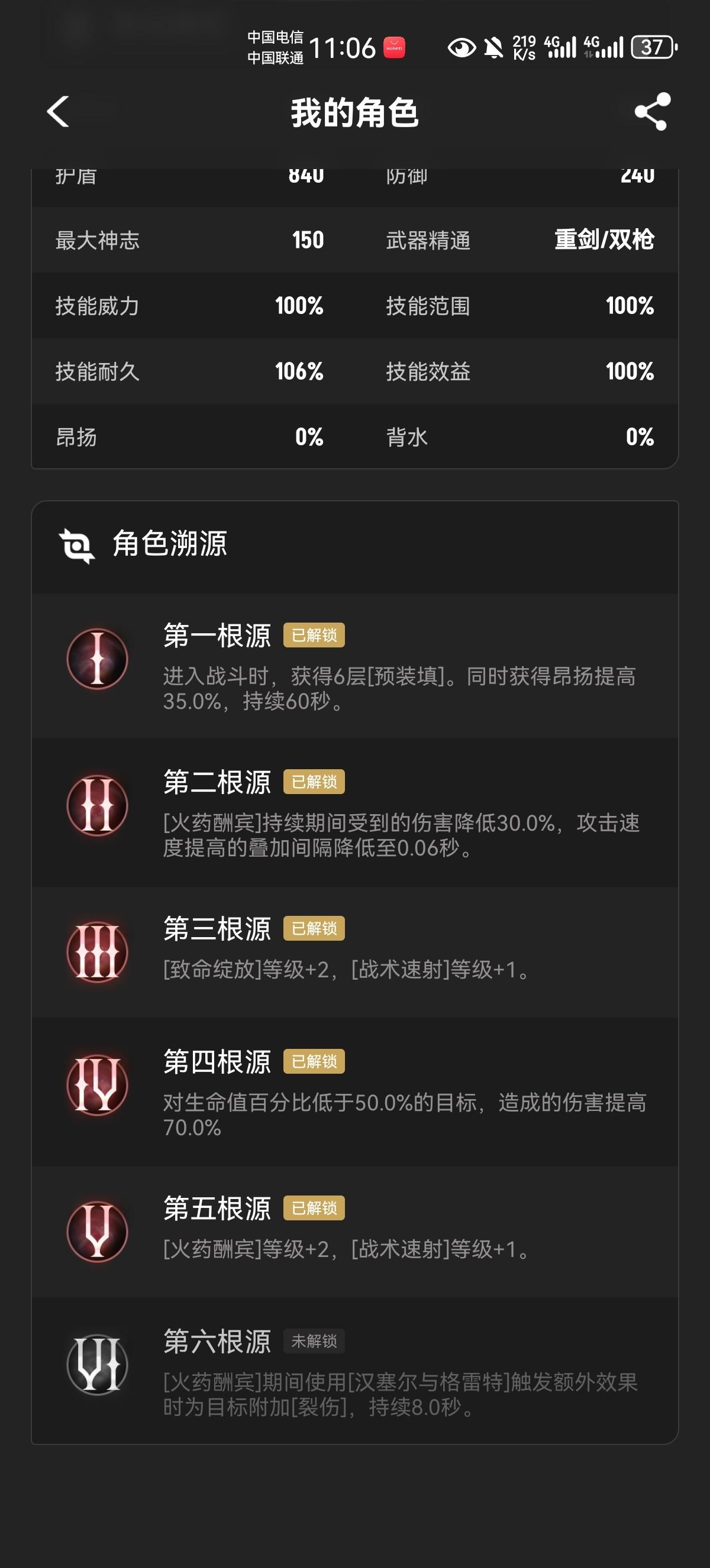Share my character page
This screenshot has height=1568, width=710.
coord(652,112)
